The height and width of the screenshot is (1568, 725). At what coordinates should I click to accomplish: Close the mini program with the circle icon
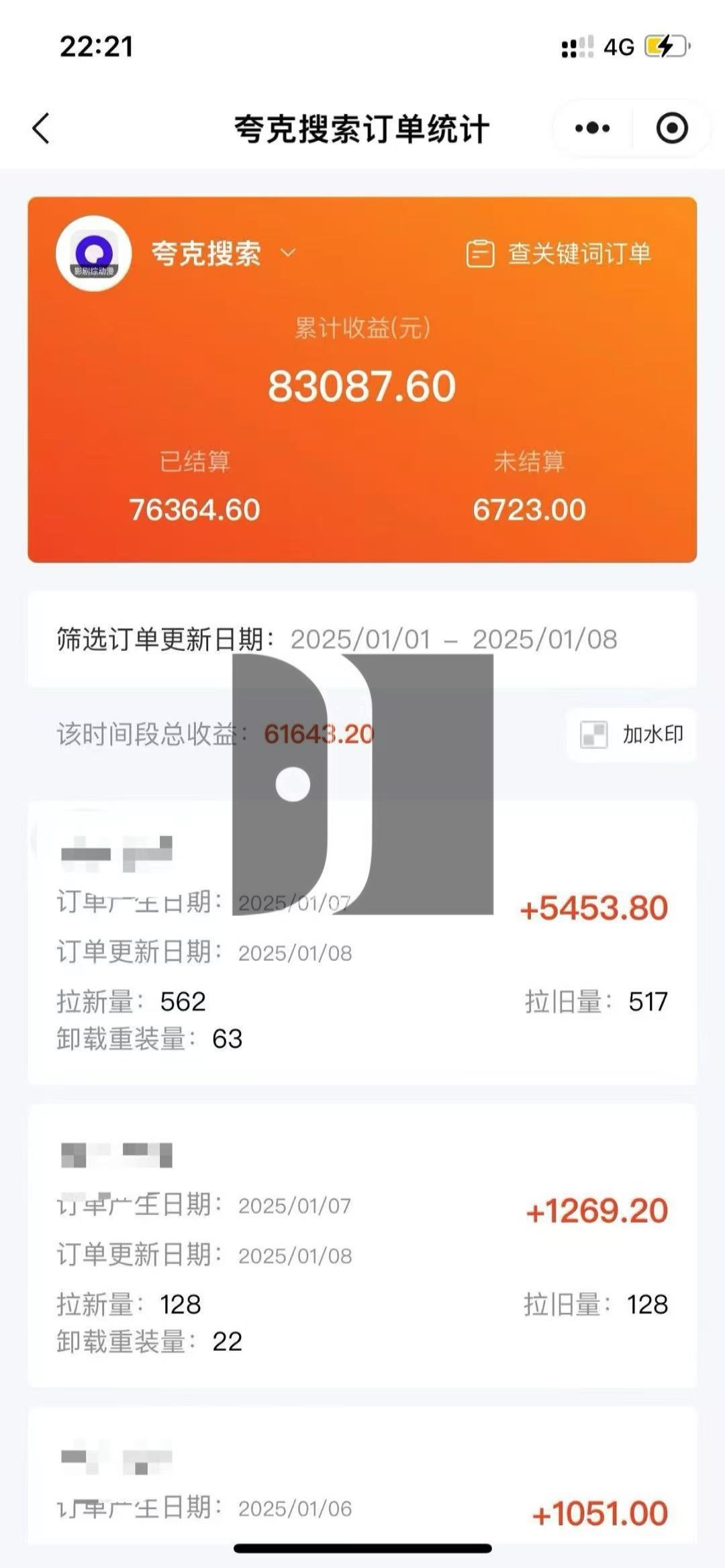coord(671,128)
